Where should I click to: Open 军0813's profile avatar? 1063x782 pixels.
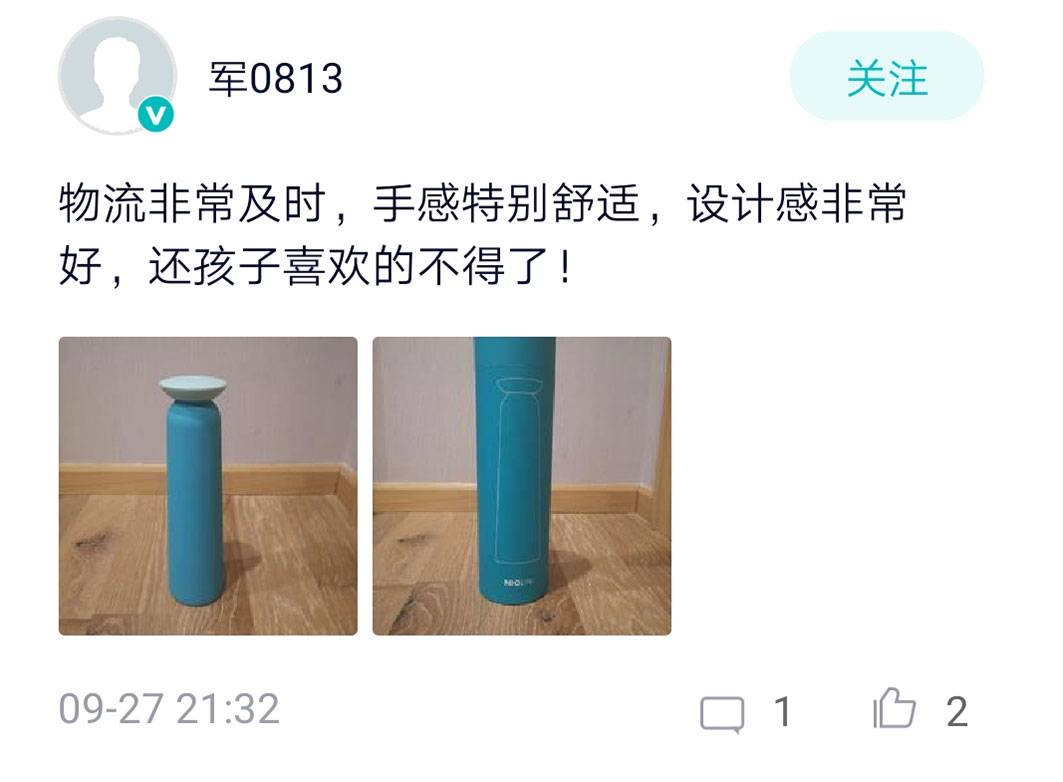(116, 77)
